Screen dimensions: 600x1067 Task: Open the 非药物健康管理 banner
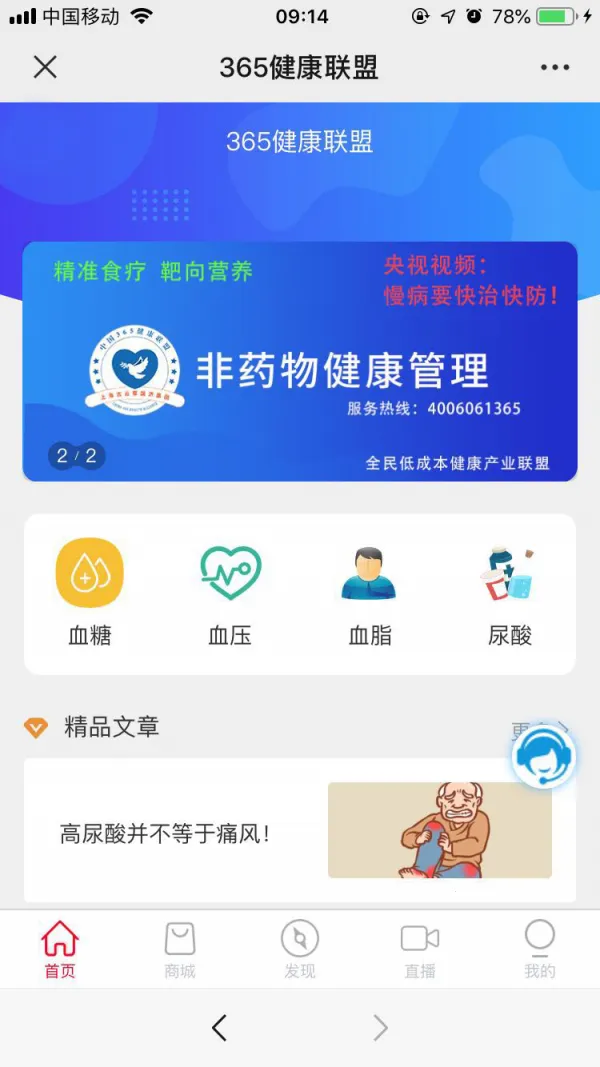click(300, 361)
